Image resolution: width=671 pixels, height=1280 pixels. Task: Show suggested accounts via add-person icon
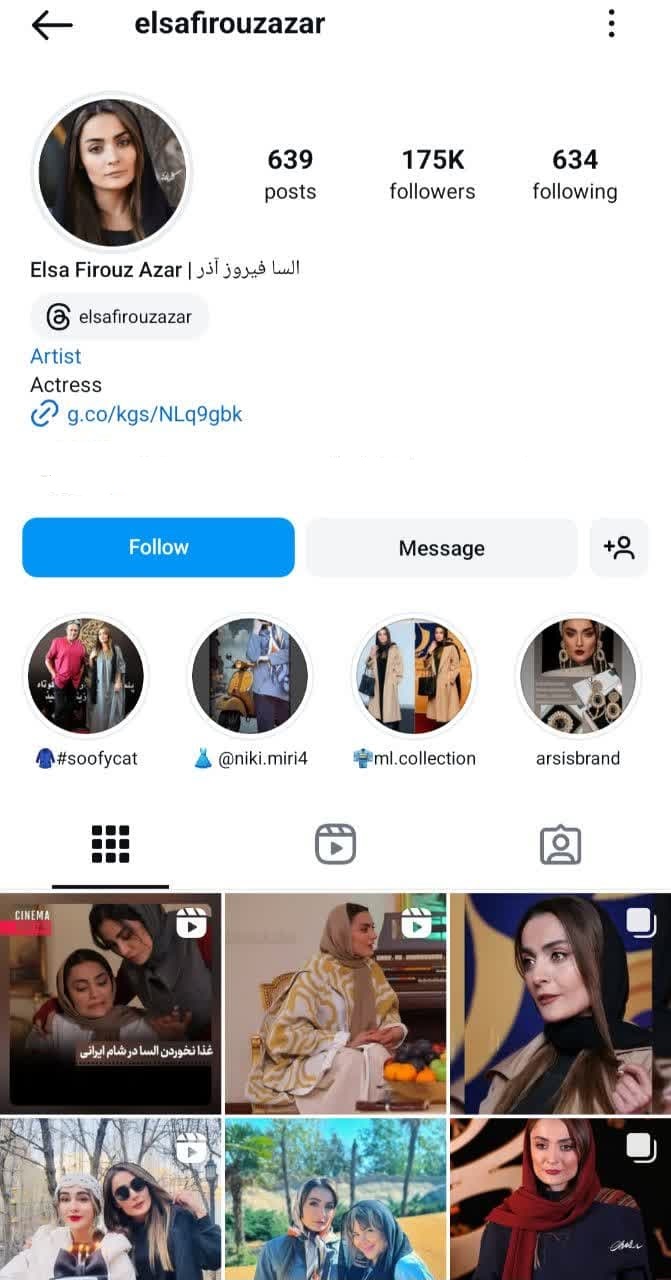619,548
